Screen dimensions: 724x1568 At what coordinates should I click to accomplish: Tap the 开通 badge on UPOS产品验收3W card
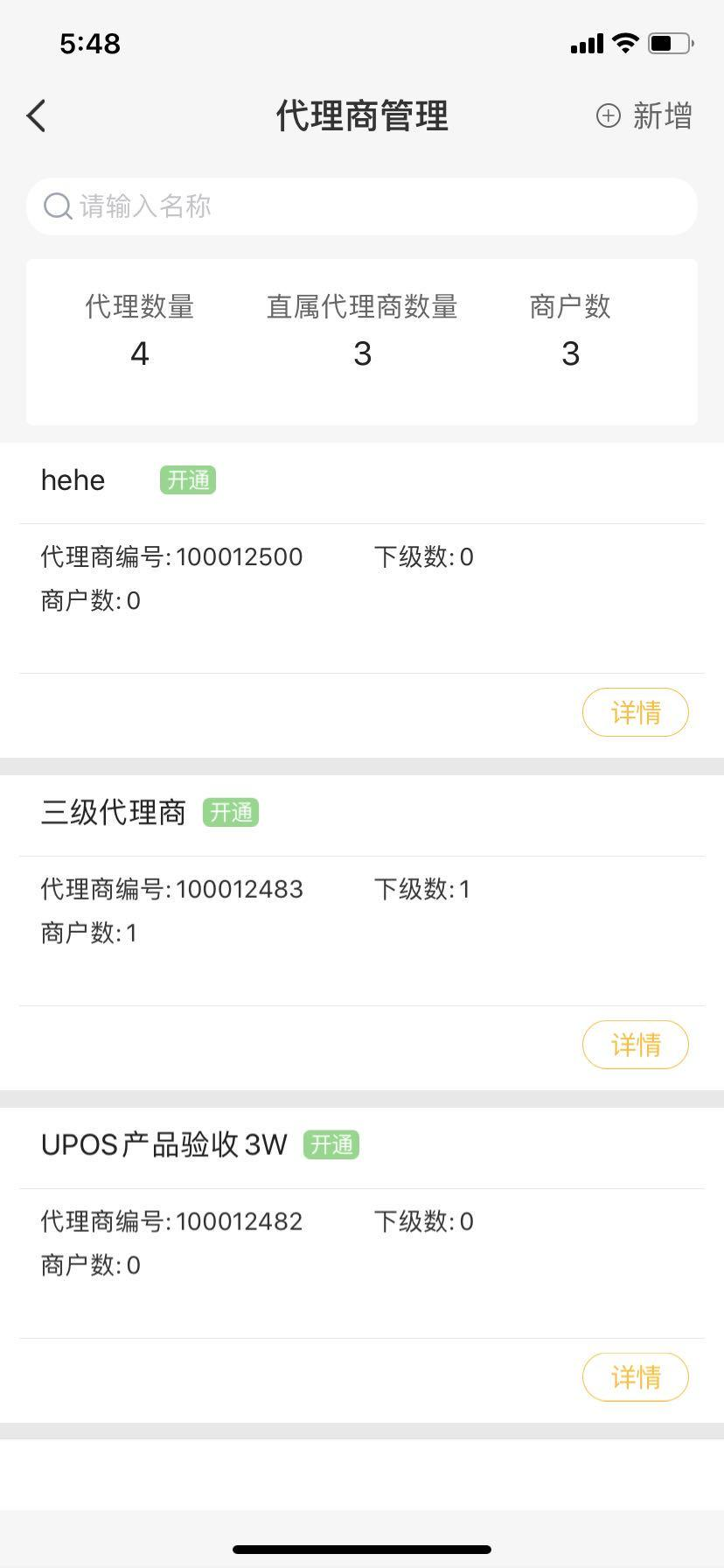pos(331,1144)
